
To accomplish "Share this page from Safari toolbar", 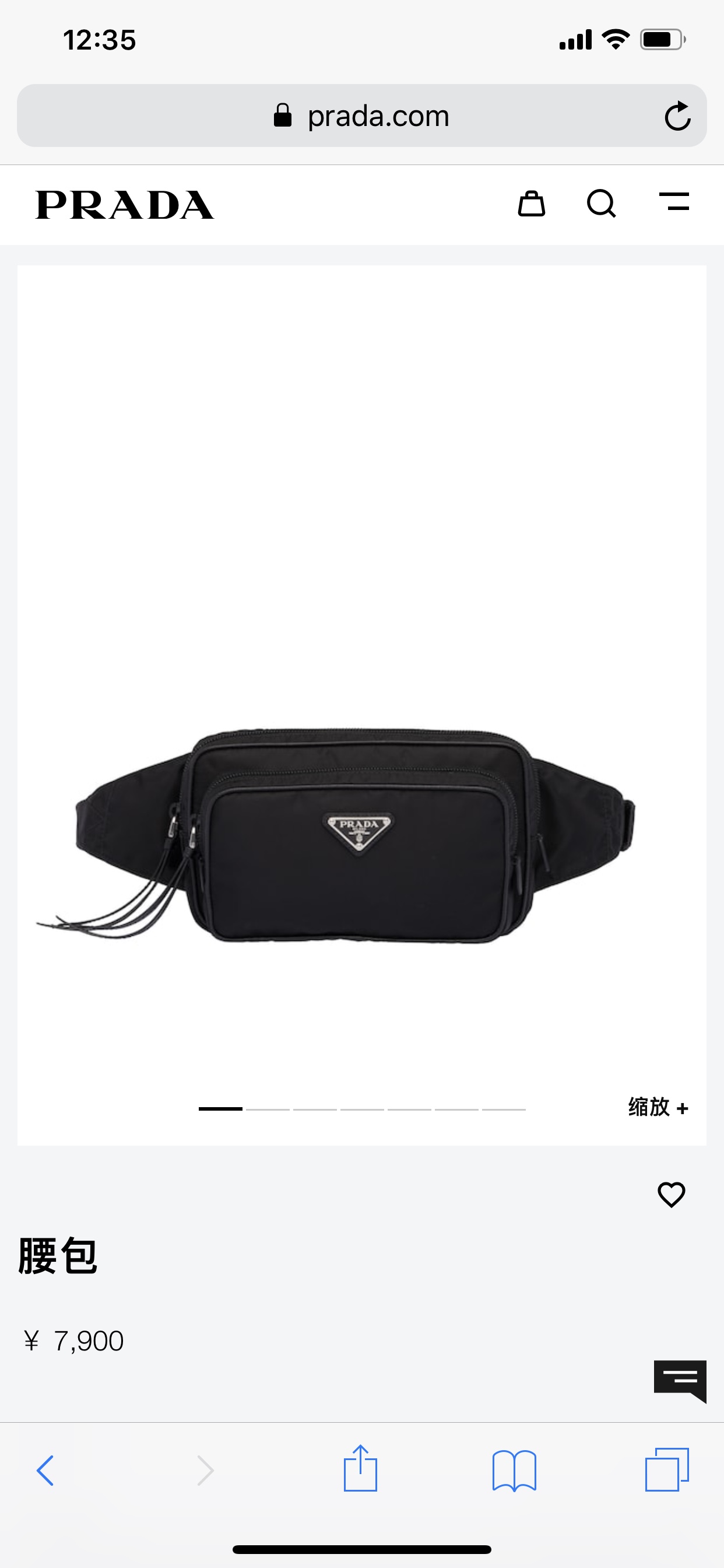I will (360, 1469).
